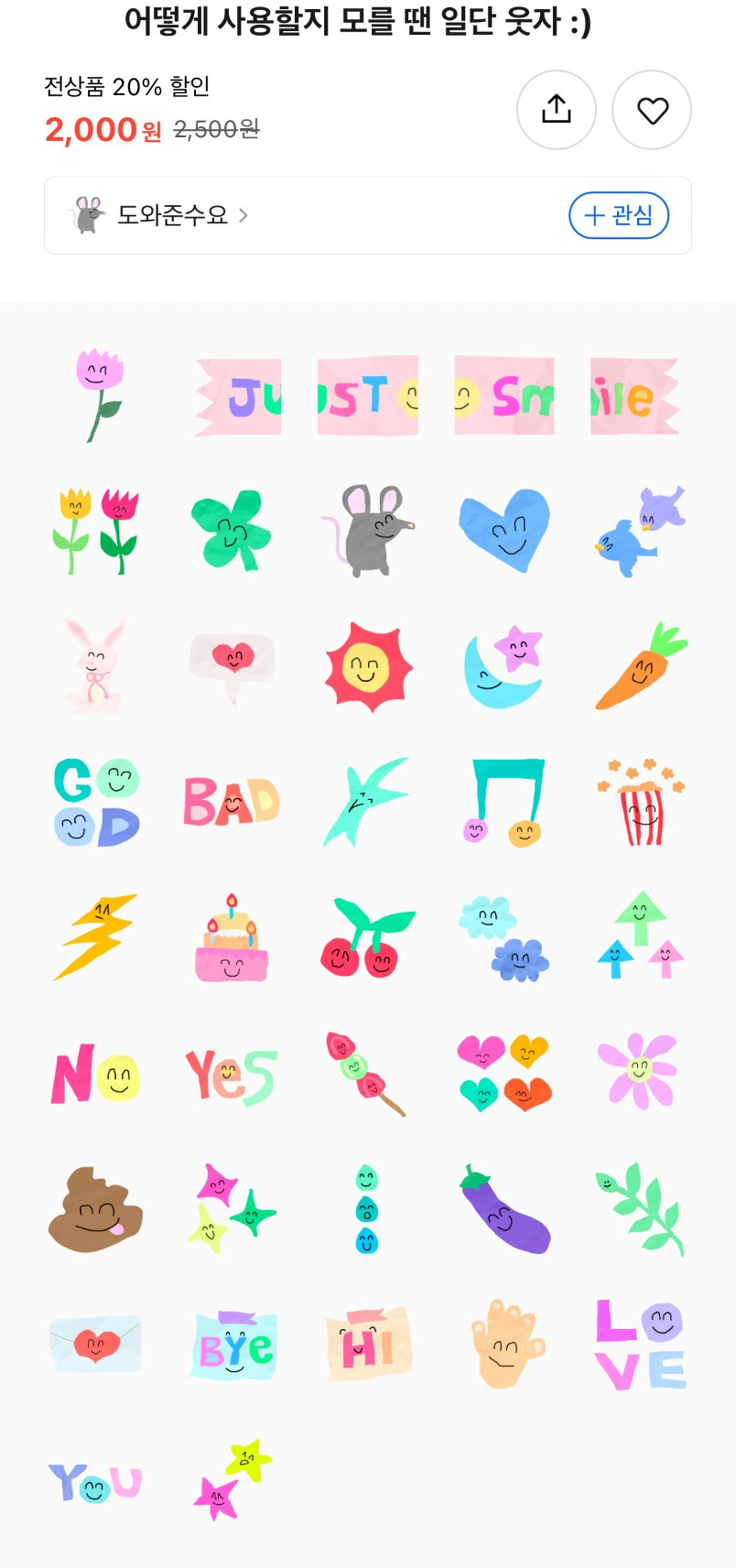This screenshot has width=736, height=1568.
Task: Tap the purple eggplant sticker
Action: (504, 1210)
